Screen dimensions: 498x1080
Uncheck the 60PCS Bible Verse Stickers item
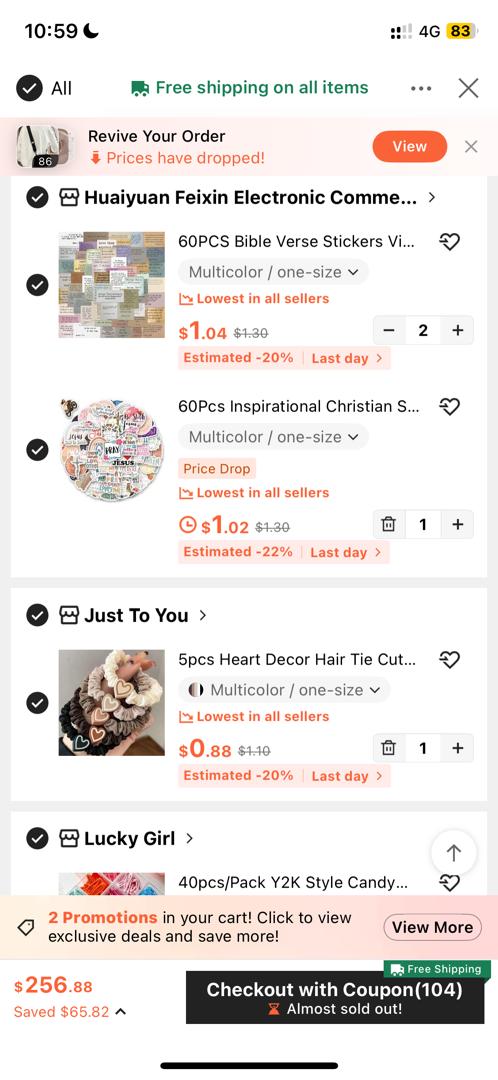pyautogui.click(x=37, y=284)
